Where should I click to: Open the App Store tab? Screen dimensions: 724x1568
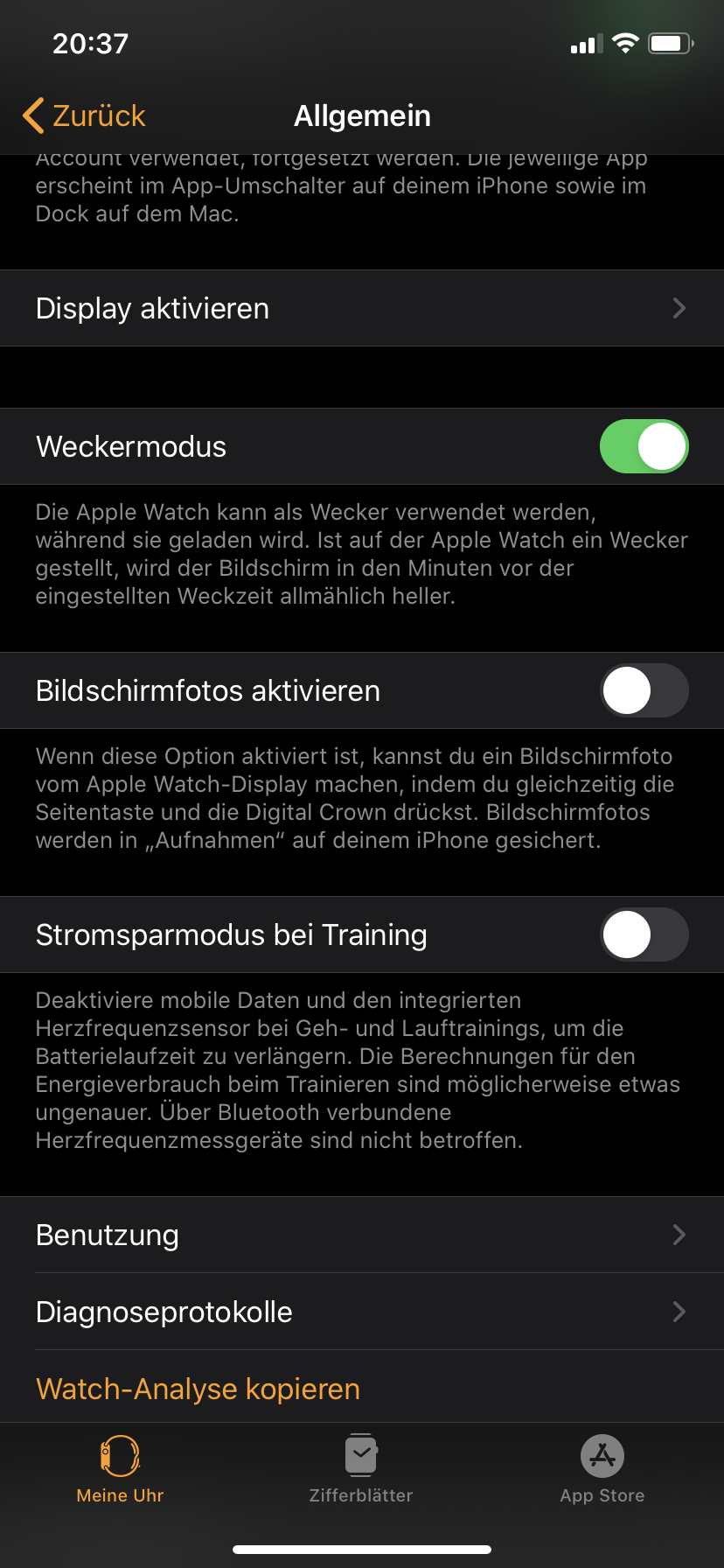(602, 1470)
